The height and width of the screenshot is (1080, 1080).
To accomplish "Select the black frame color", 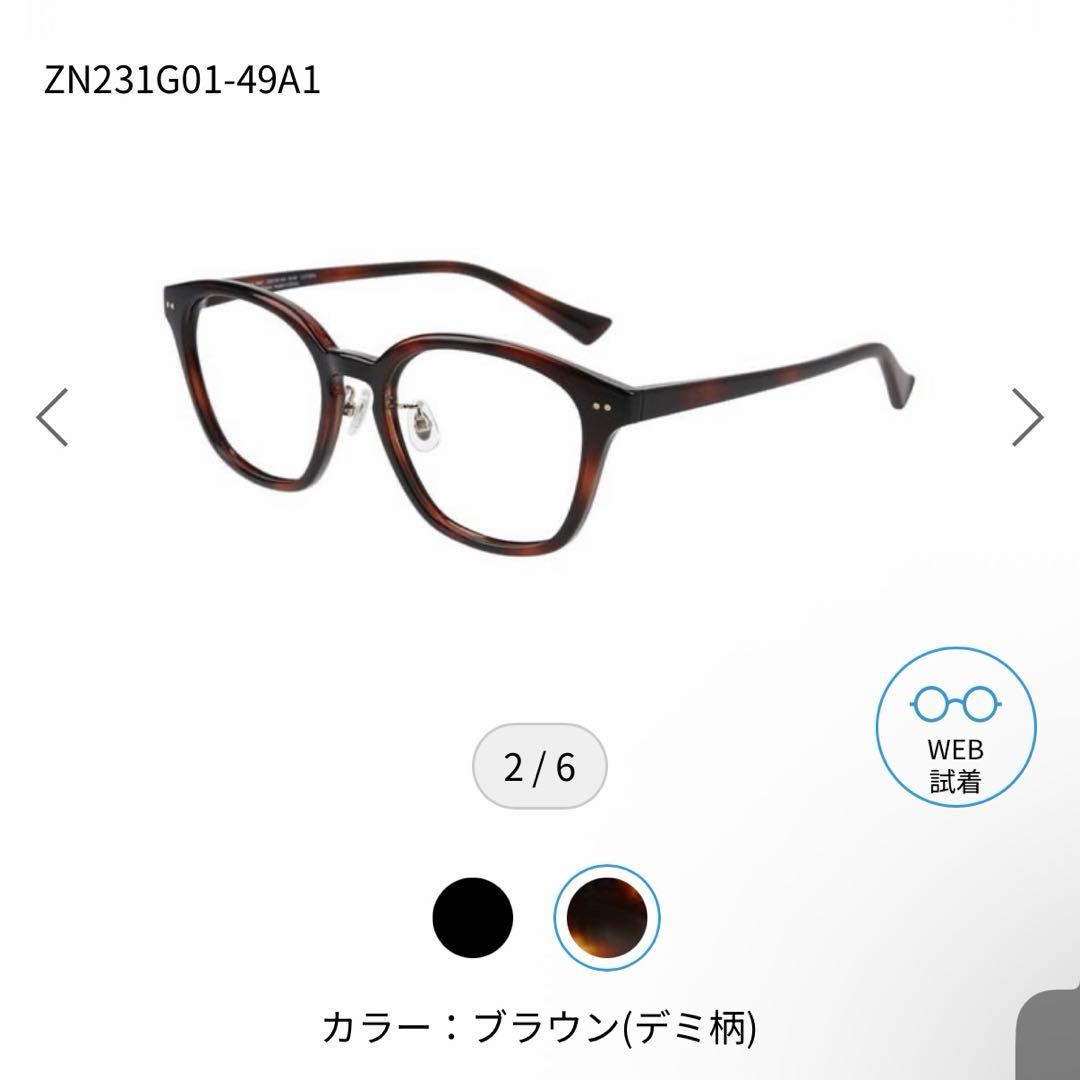I will pyautogui.click(x=472, y=917).
